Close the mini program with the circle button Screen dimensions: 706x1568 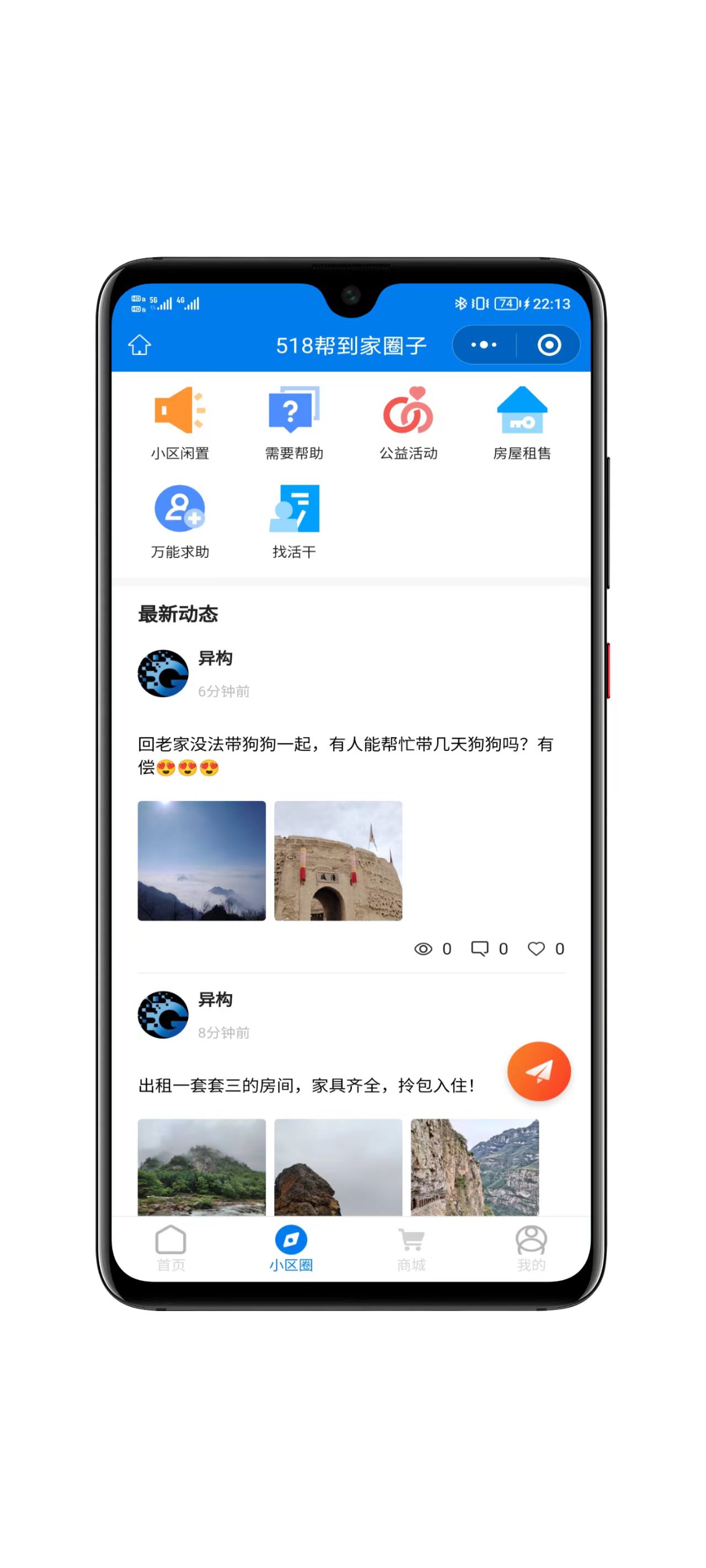point(549,345)
